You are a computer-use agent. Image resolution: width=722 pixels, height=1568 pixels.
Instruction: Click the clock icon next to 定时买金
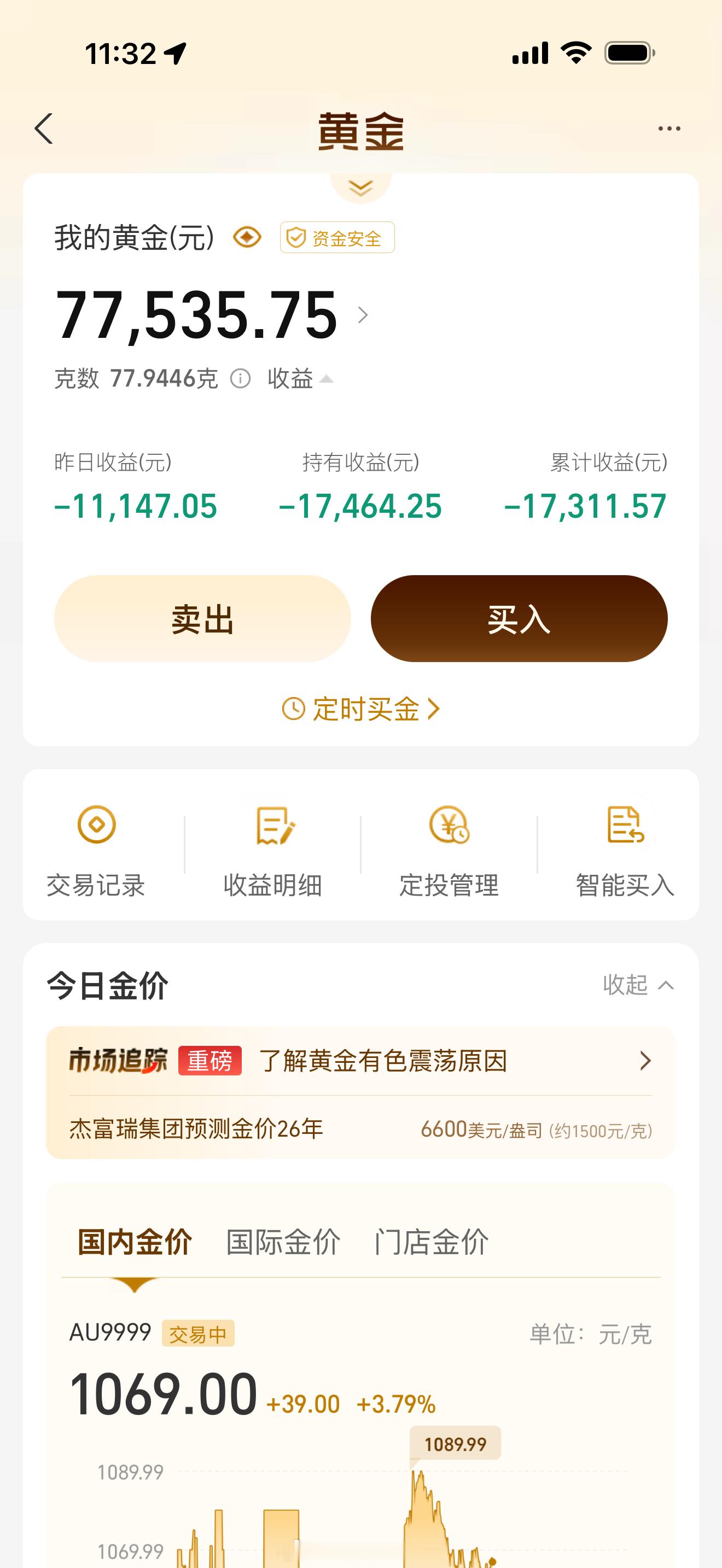tap(292, 709)
